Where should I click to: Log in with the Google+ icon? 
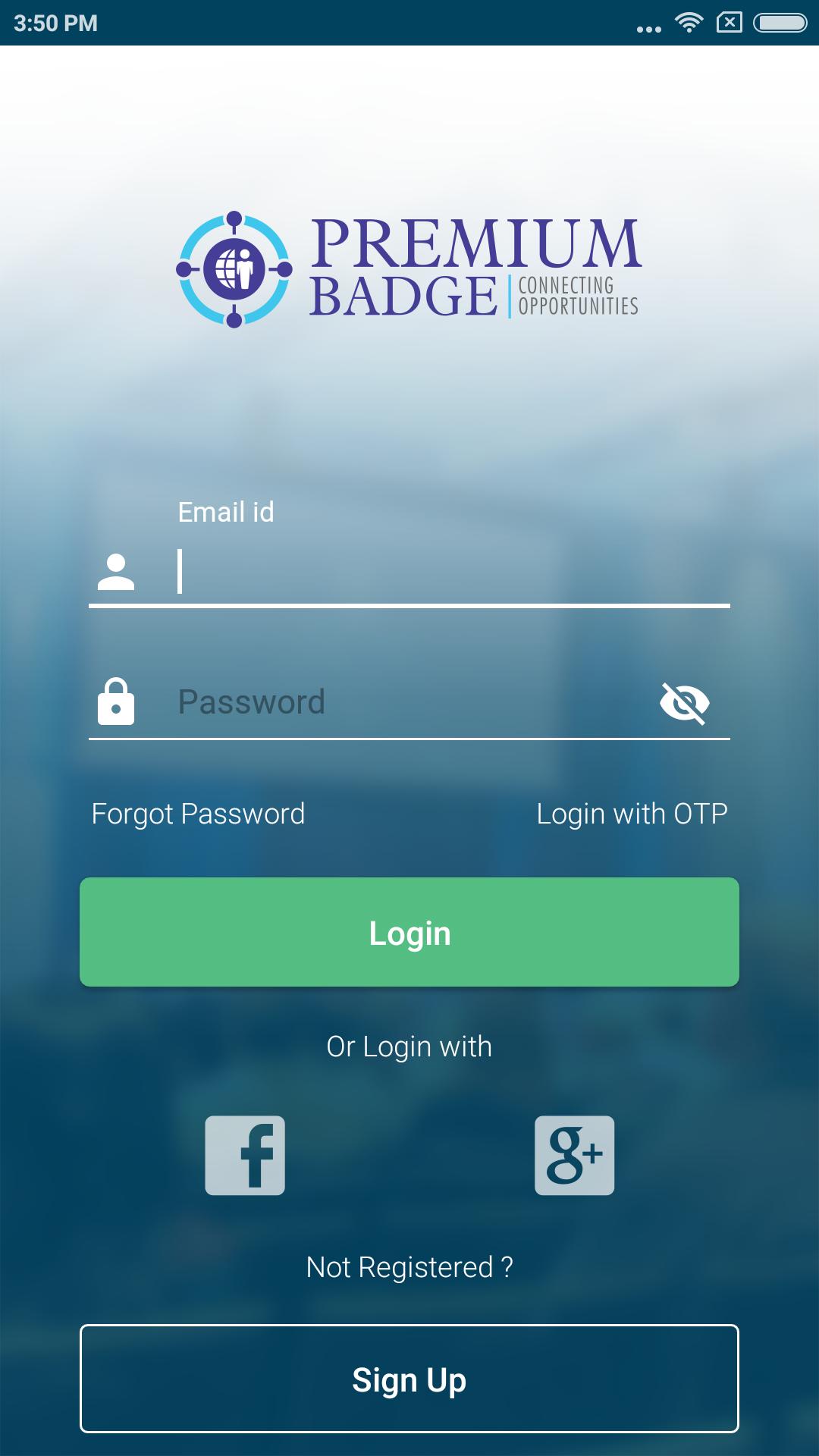coord(575,1155)
